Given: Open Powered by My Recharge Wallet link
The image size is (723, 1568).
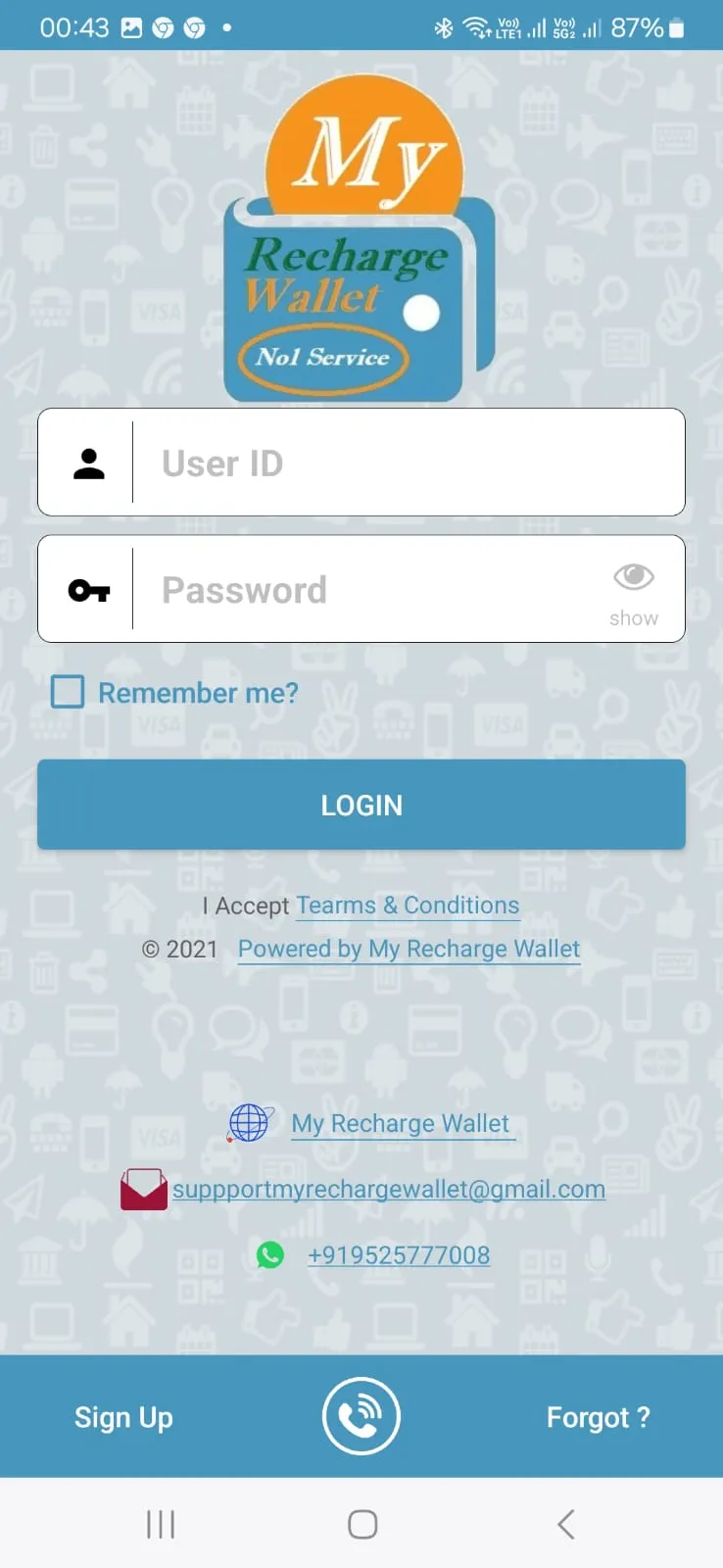Looking at the screenshot, I should pos(409,949).
